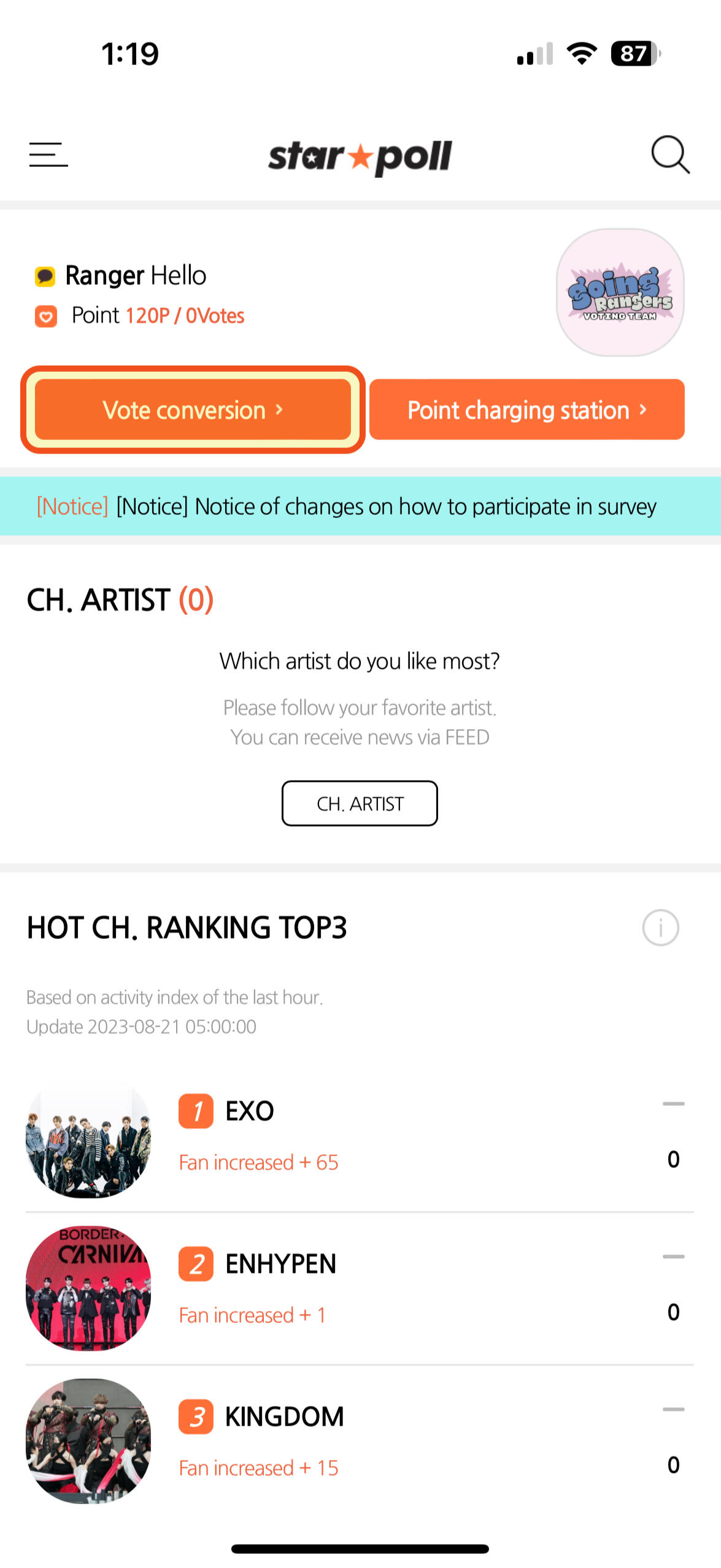Open the hamburger menu

click(x=48, y=155)
